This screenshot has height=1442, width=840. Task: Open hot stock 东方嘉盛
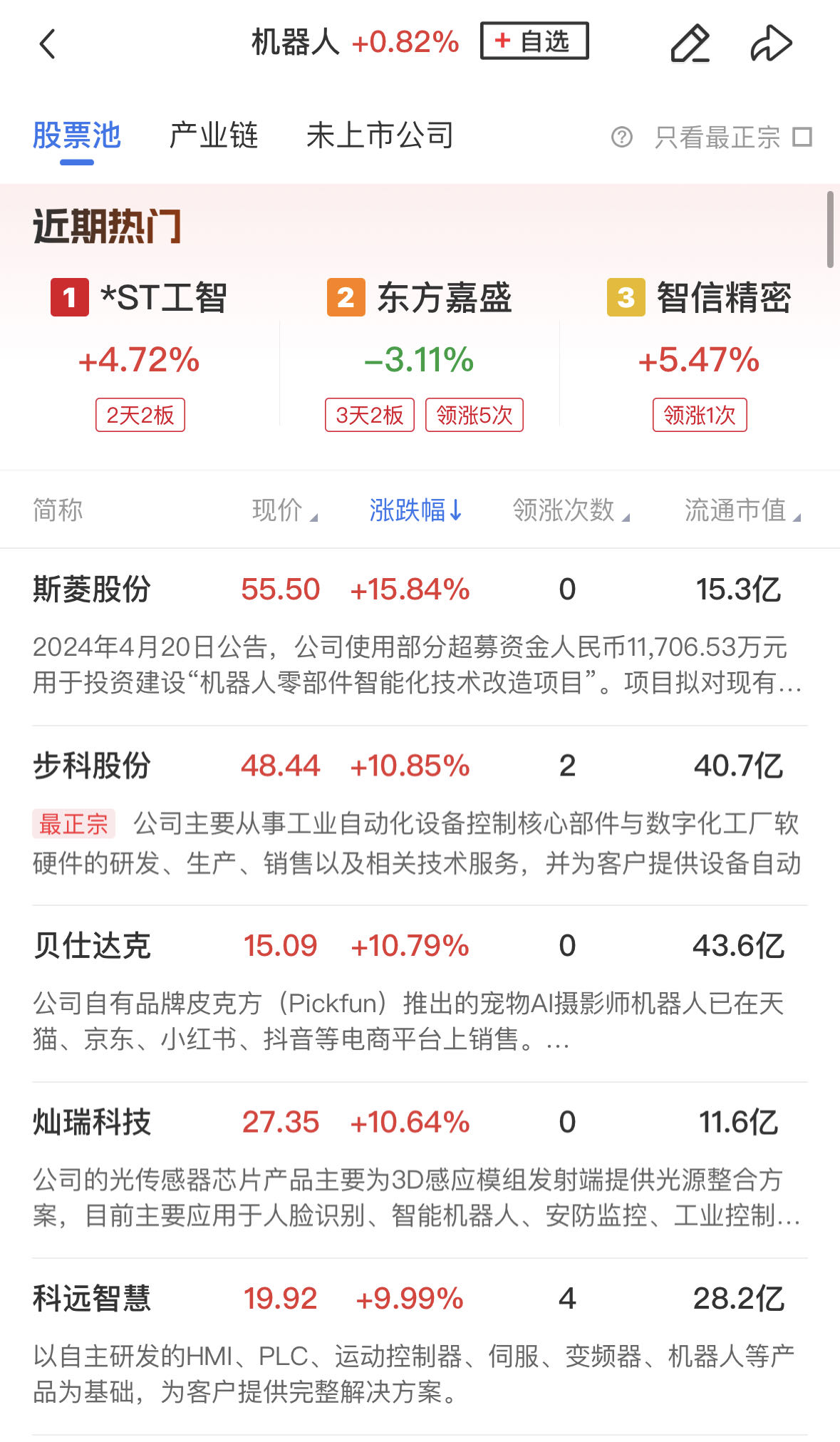[420, 298]
